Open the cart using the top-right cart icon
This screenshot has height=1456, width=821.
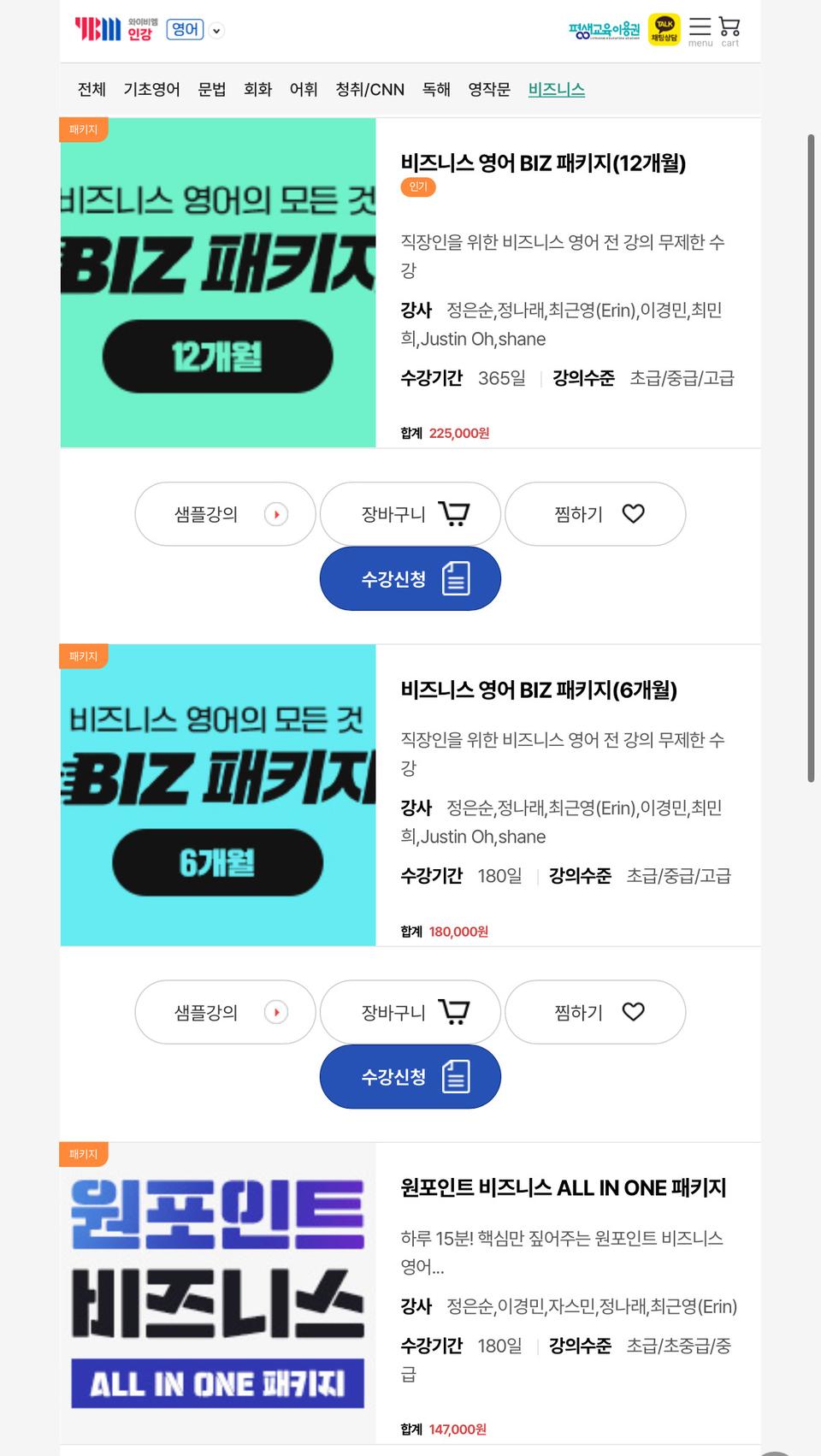tap(729, 27)
